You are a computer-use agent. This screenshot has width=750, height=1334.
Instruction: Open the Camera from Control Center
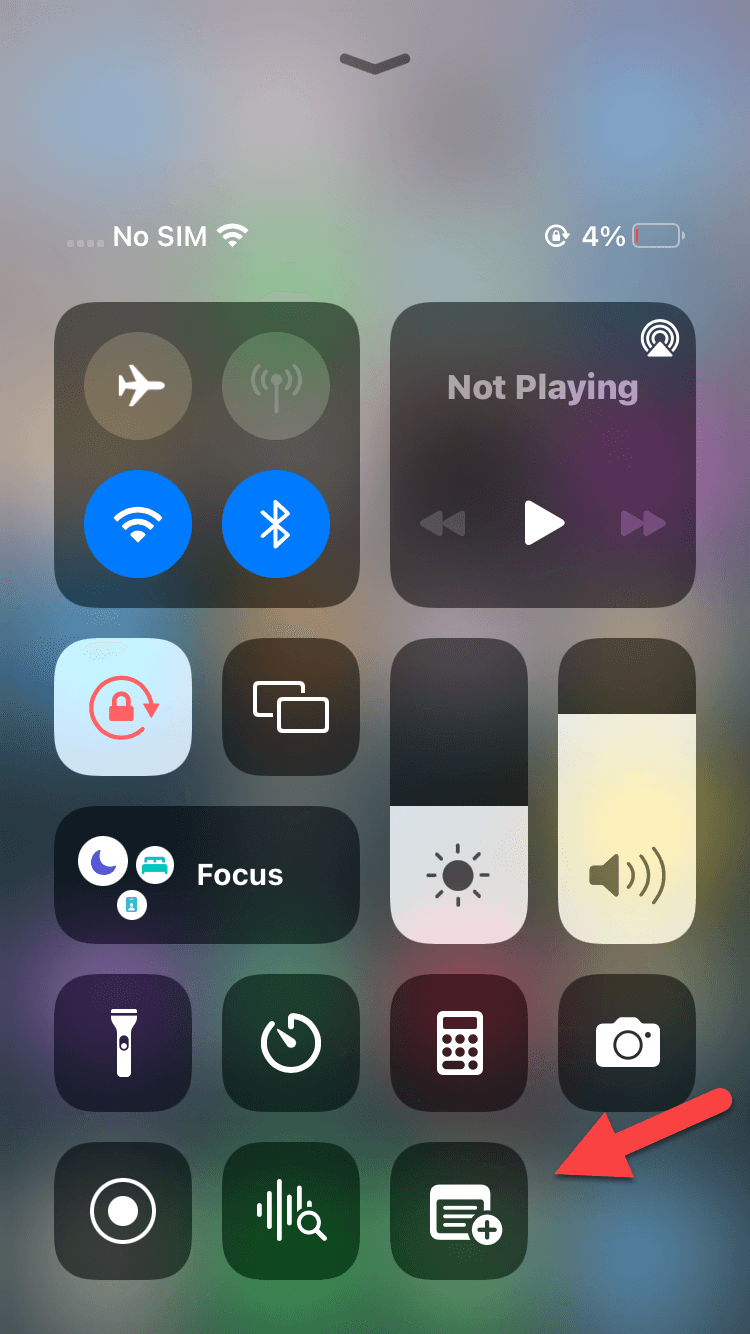pos(626,1042)
